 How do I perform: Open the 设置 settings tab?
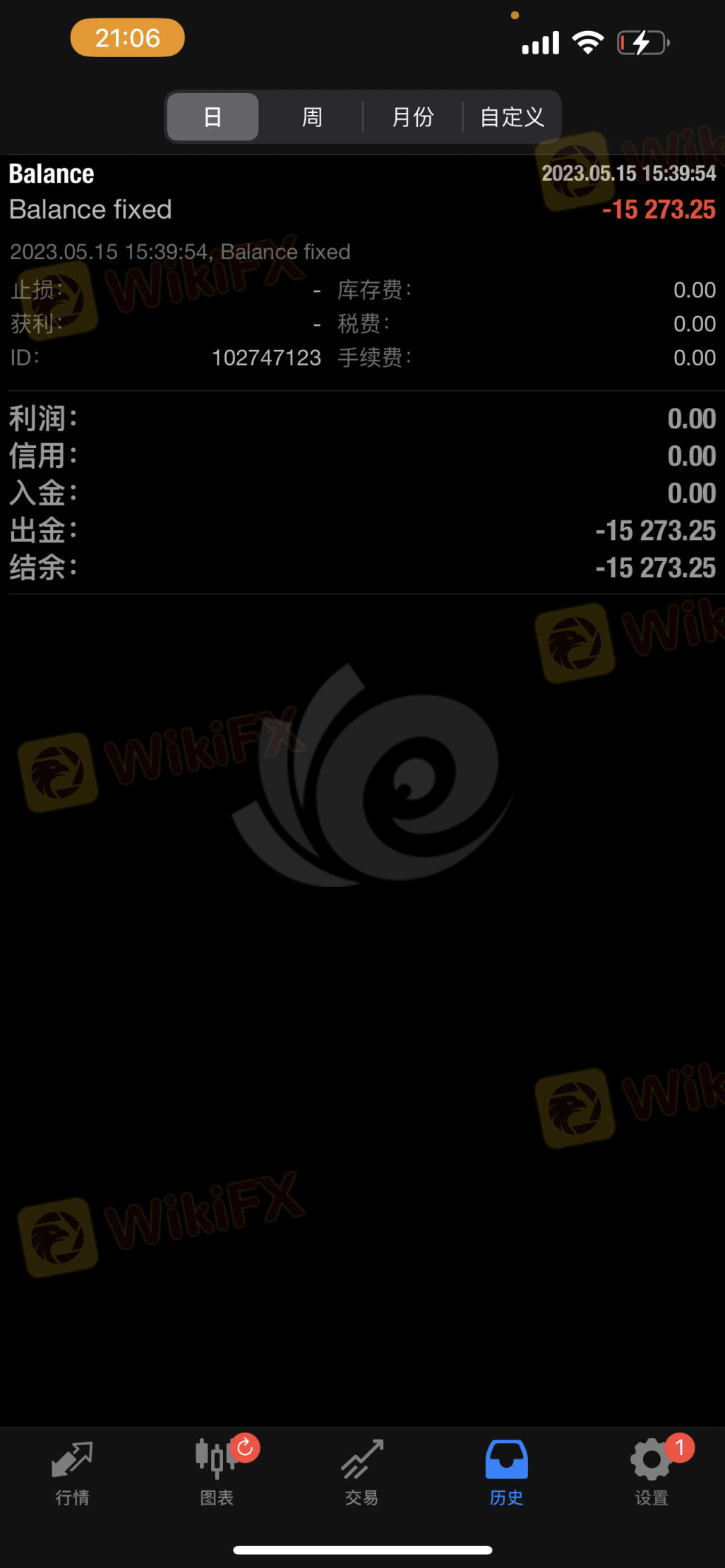[x=651, y=1472]
